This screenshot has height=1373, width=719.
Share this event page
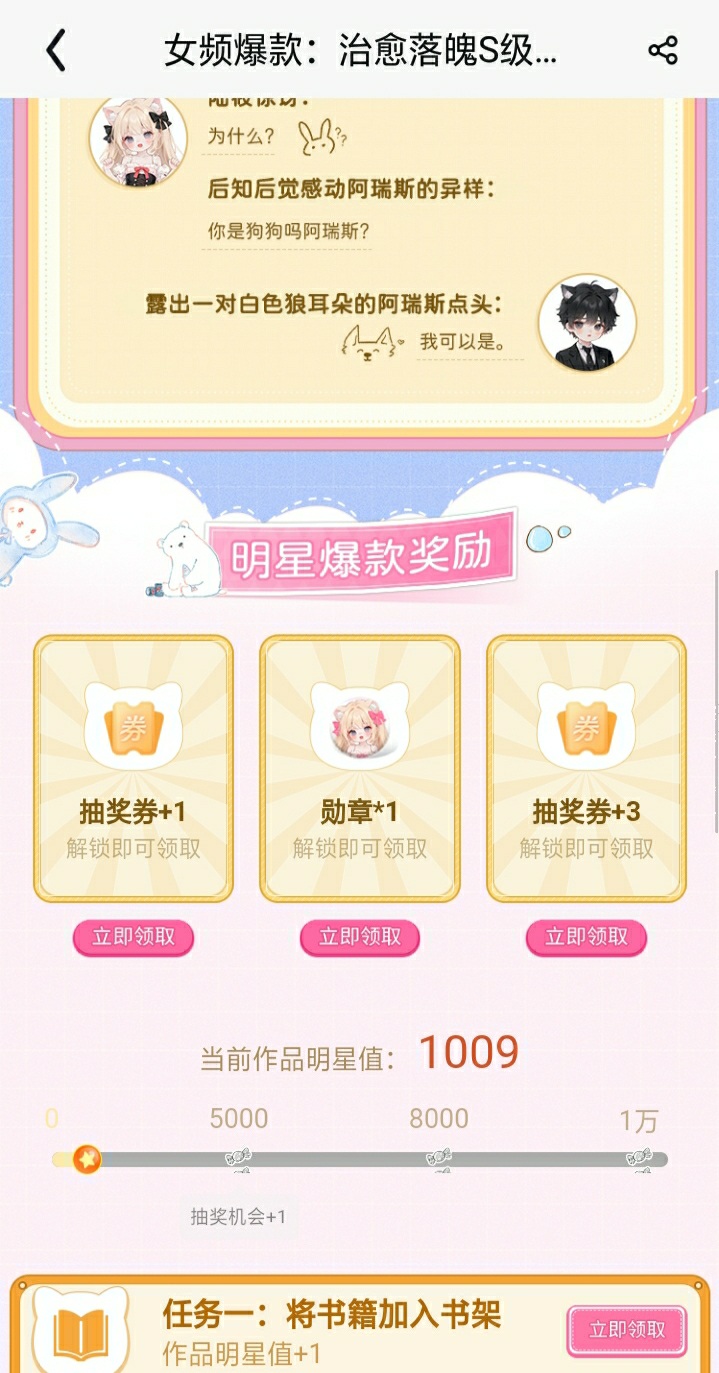(663, 50)
